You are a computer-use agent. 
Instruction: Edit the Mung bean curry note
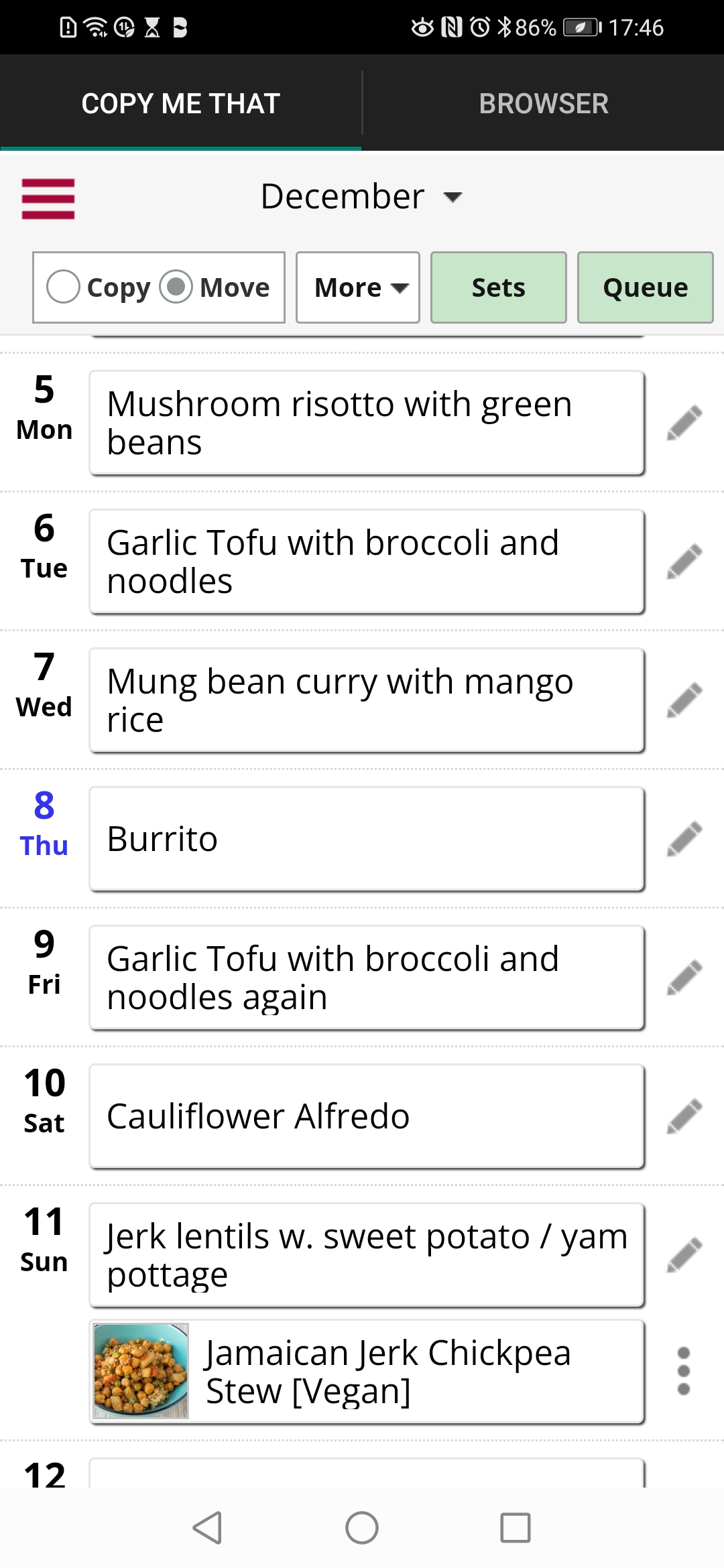pos(684,700)
